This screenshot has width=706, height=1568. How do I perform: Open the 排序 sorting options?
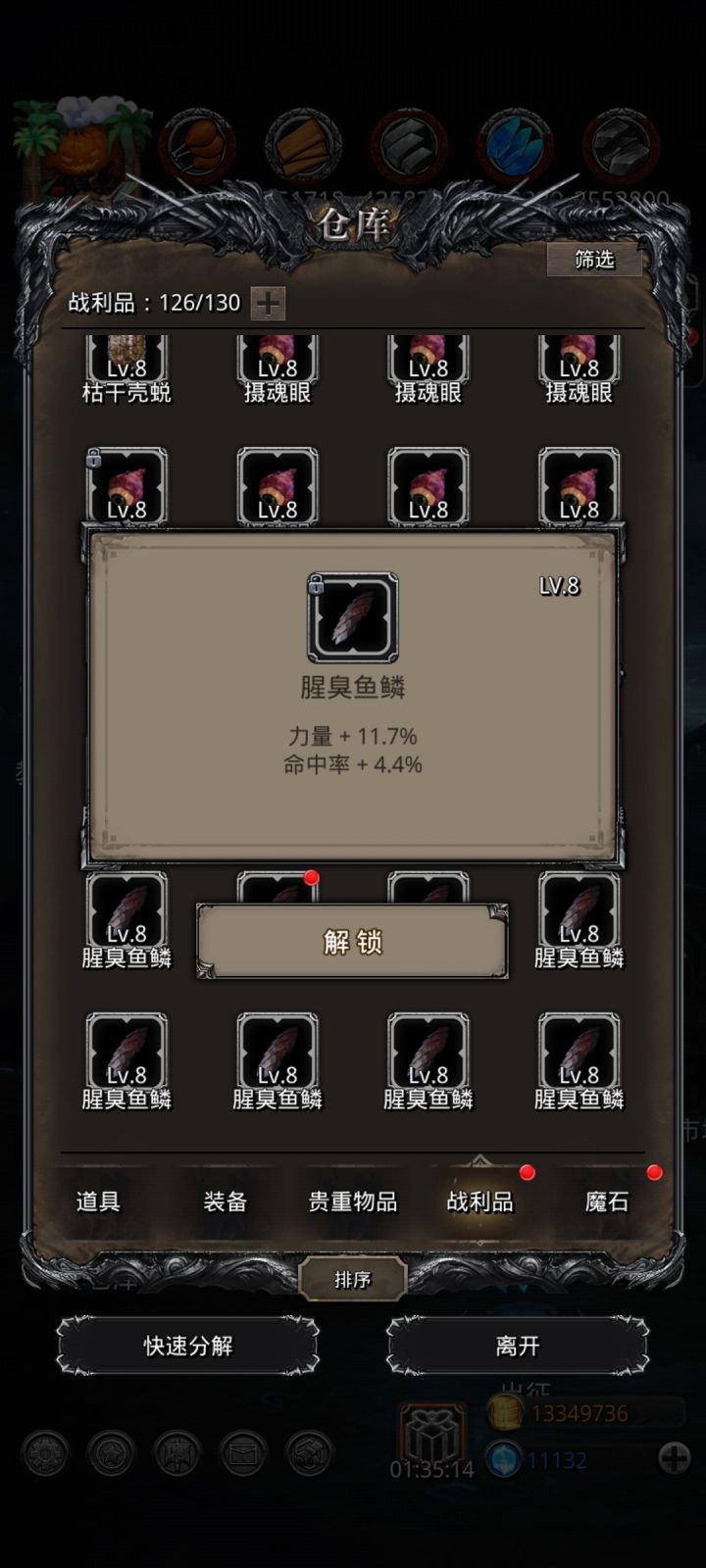(351, 1280)
